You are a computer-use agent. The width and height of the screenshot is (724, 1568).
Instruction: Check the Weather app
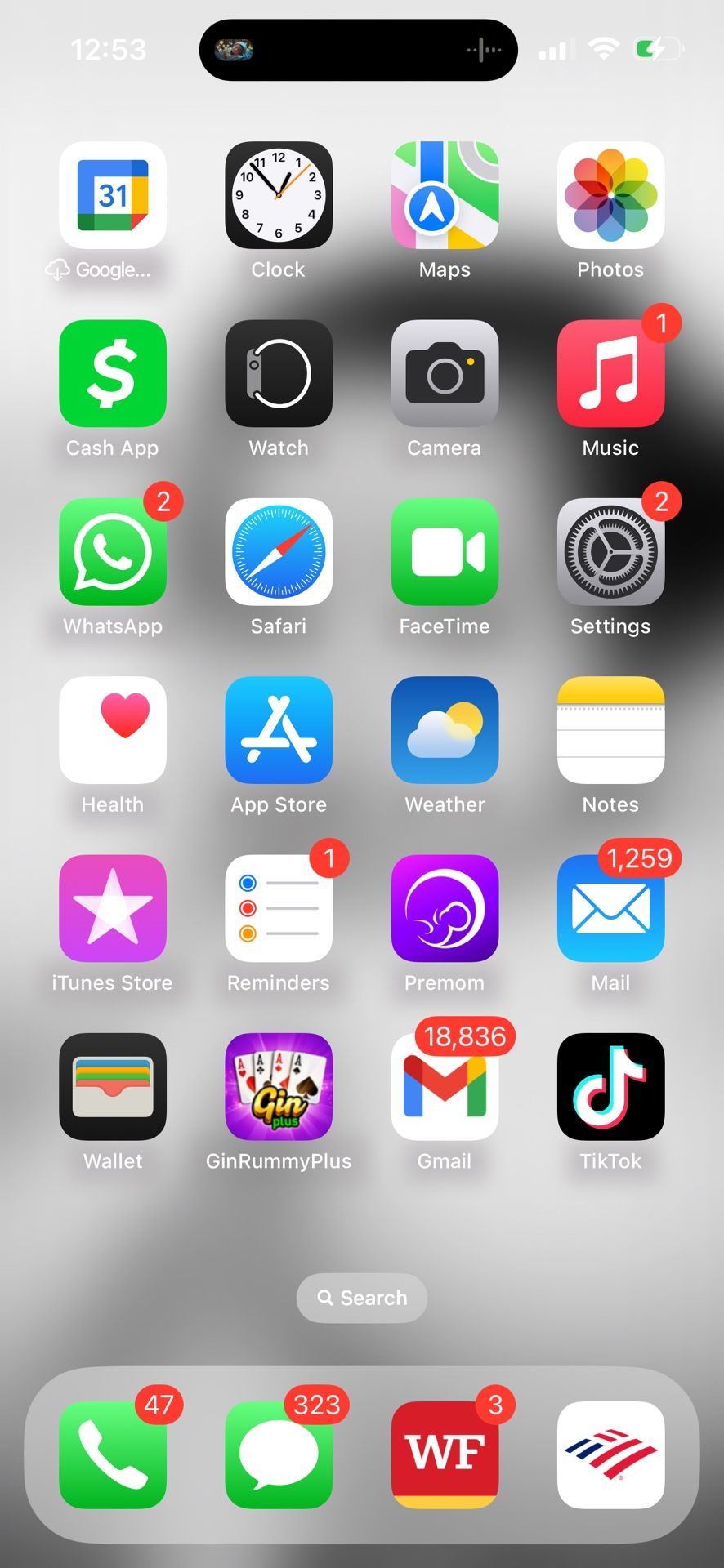[445, 730]
